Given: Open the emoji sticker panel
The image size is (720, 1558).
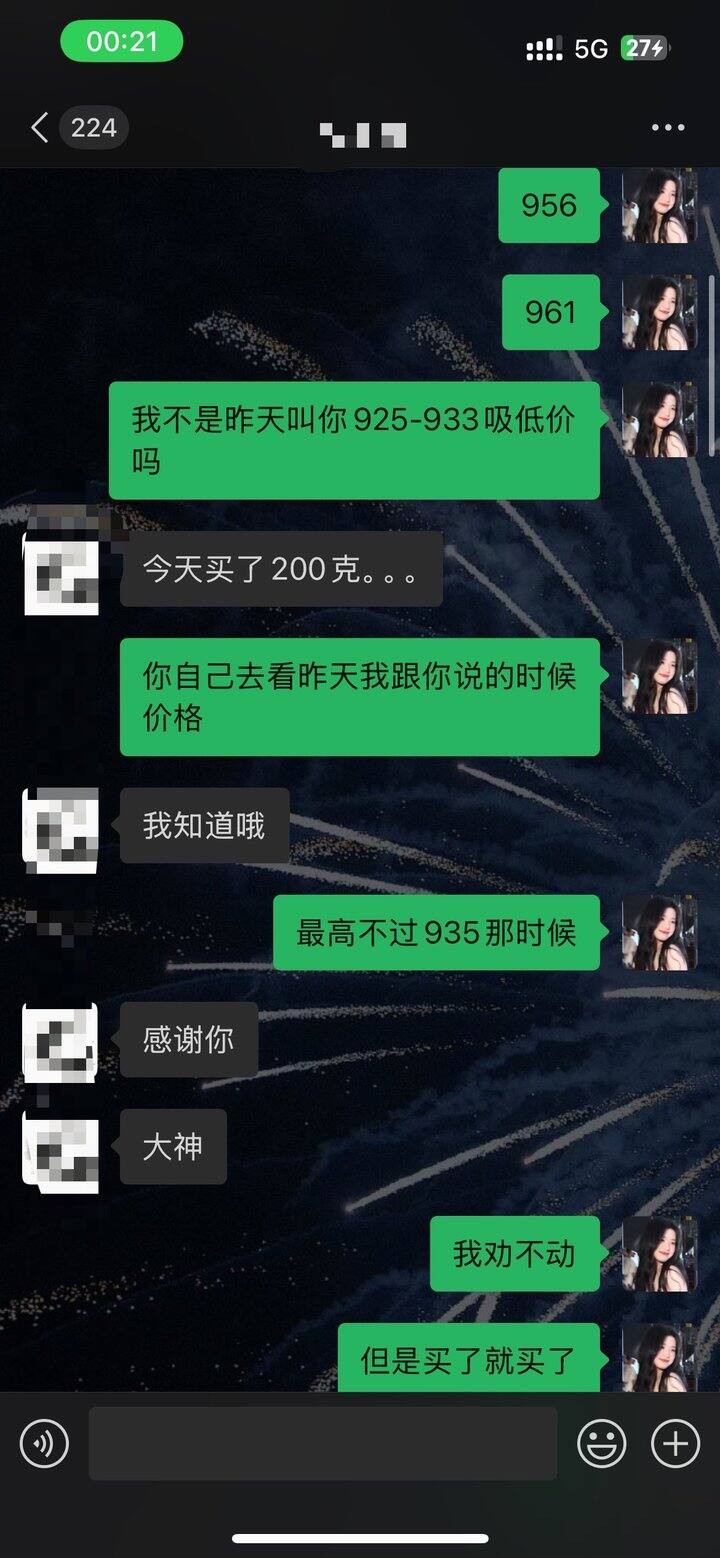Looking at the screenshot, I should pos(602,1444).
